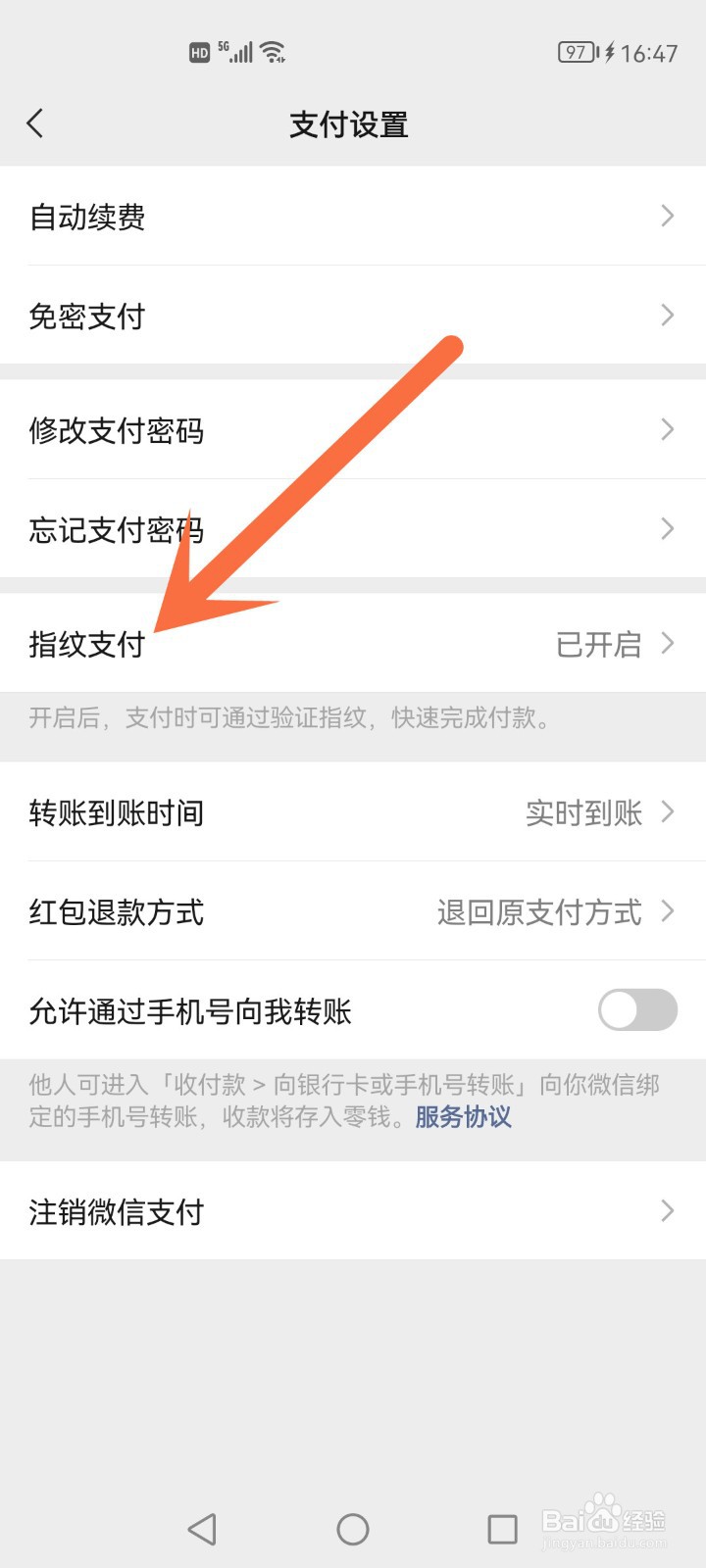The width and height of the screenshot is (706, 1568).
Task: Open the 指纹支付 fingerprint payment setting
Action: point(86,645)
